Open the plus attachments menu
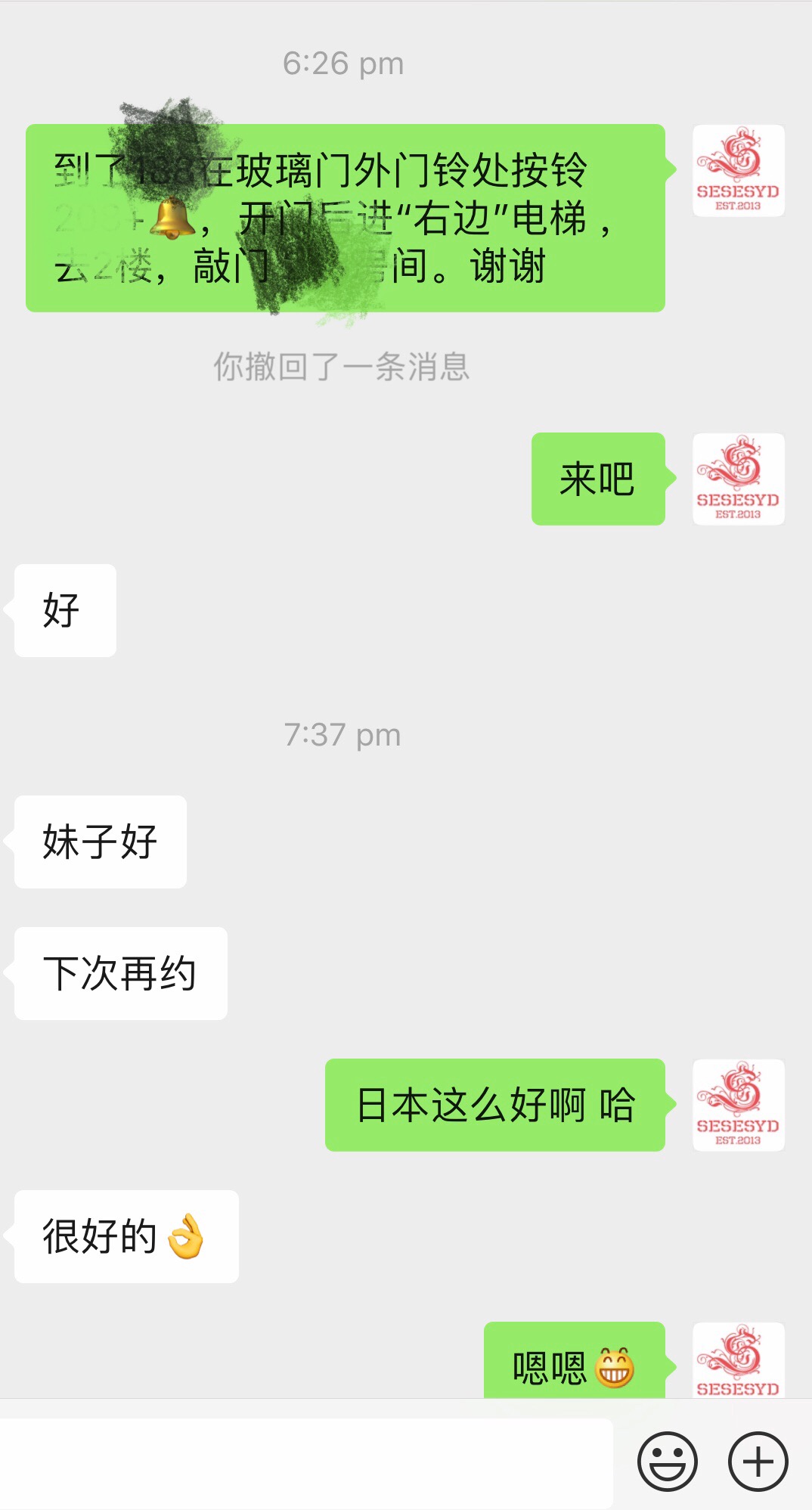The image size is (812, 1510). point(758,1461)
